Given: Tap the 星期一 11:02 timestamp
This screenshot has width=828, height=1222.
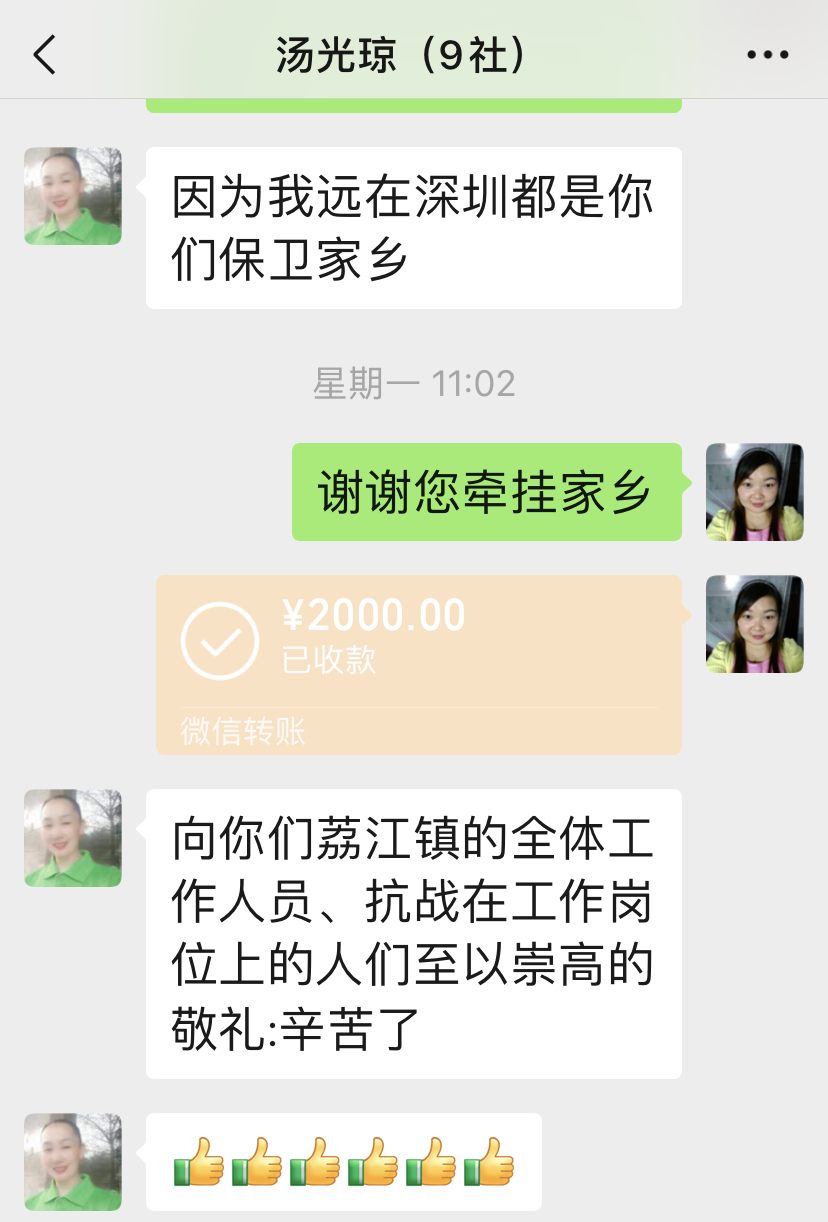Looking at the screenshot, I should [x=413, y=383].
